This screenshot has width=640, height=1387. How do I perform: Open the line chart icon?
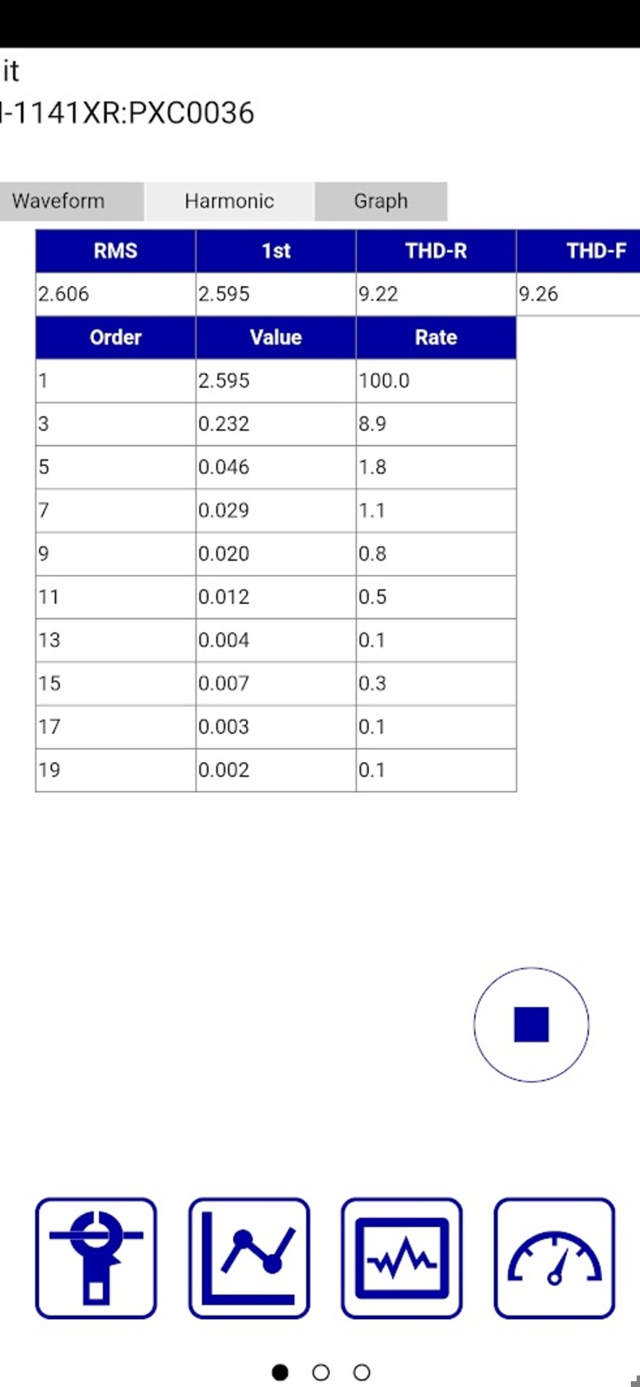(x=249, y=1258)
